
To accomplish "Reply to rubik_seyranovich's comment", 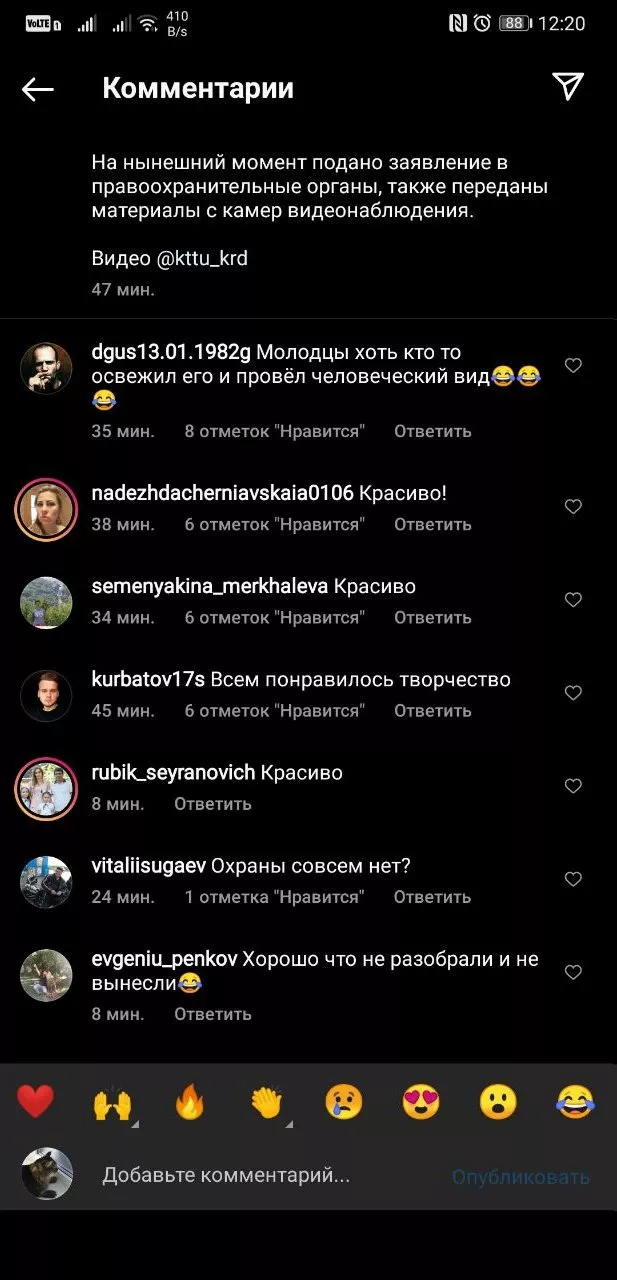I will [212, 803].
